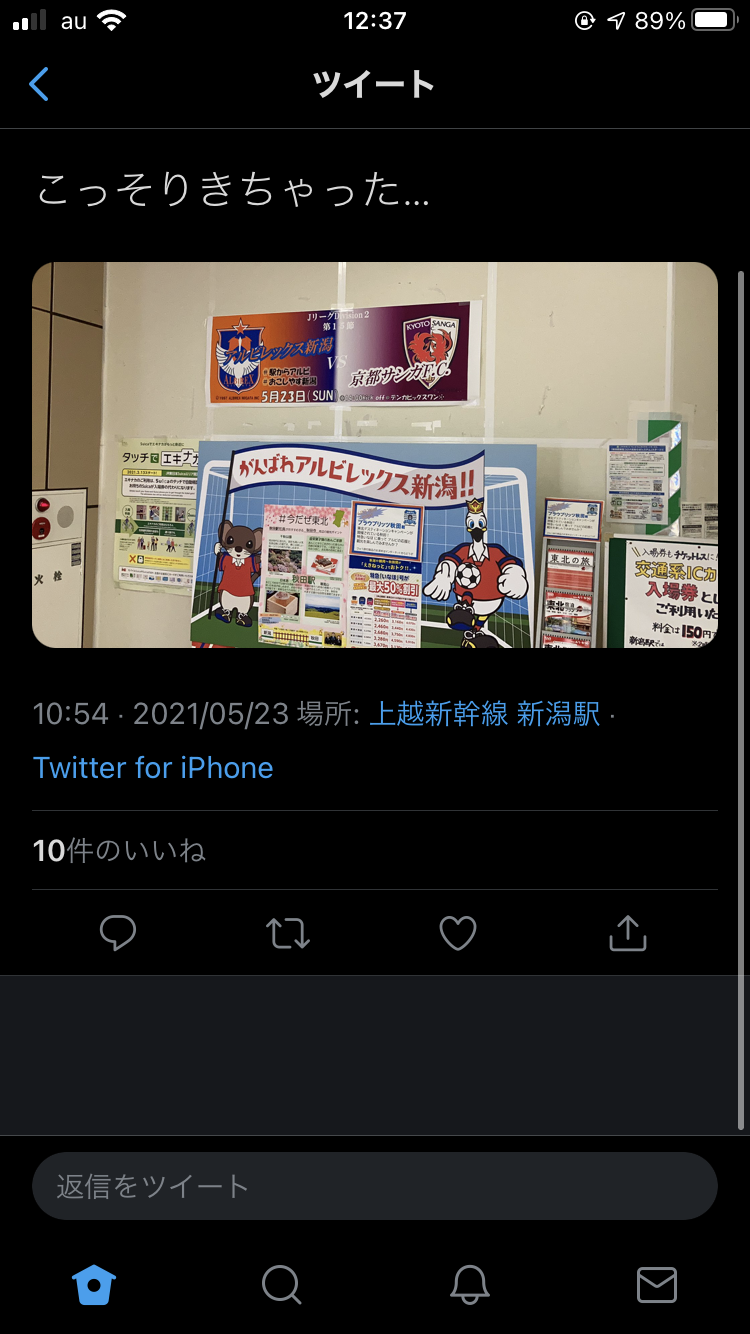This screenshot has height=1334, width=750.
Task: Open the tweet's station photo
Action: pyautogui.click(x=375, y=455)
